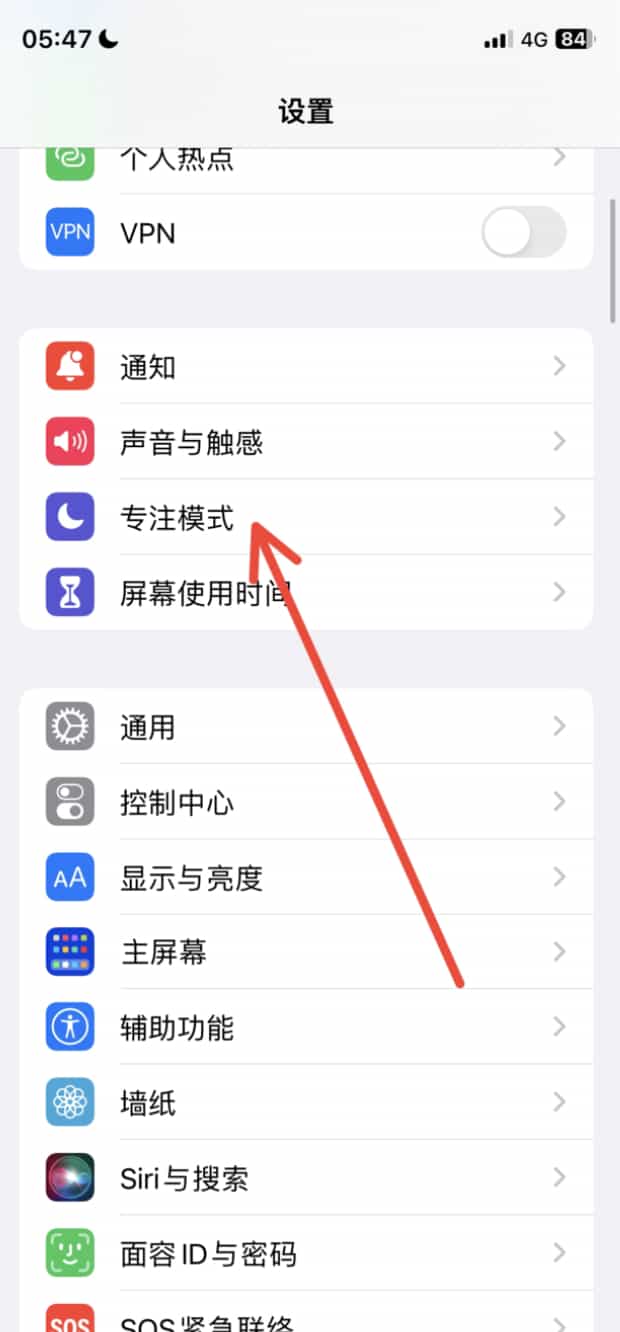This screenshot has width=620, height=1332.
Task: Open 控制中心 settings
Action: point(306,802)
